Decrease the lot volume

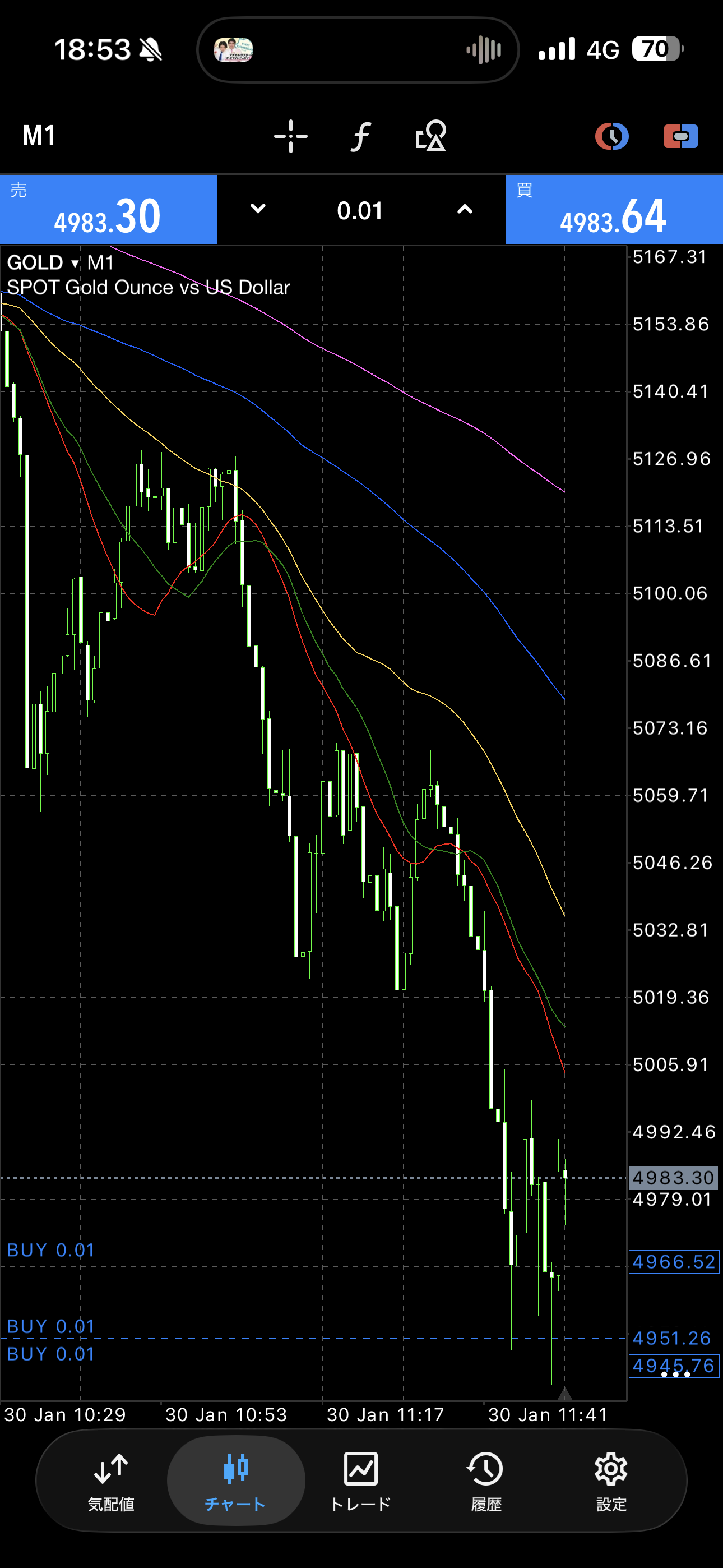(258, 209)
